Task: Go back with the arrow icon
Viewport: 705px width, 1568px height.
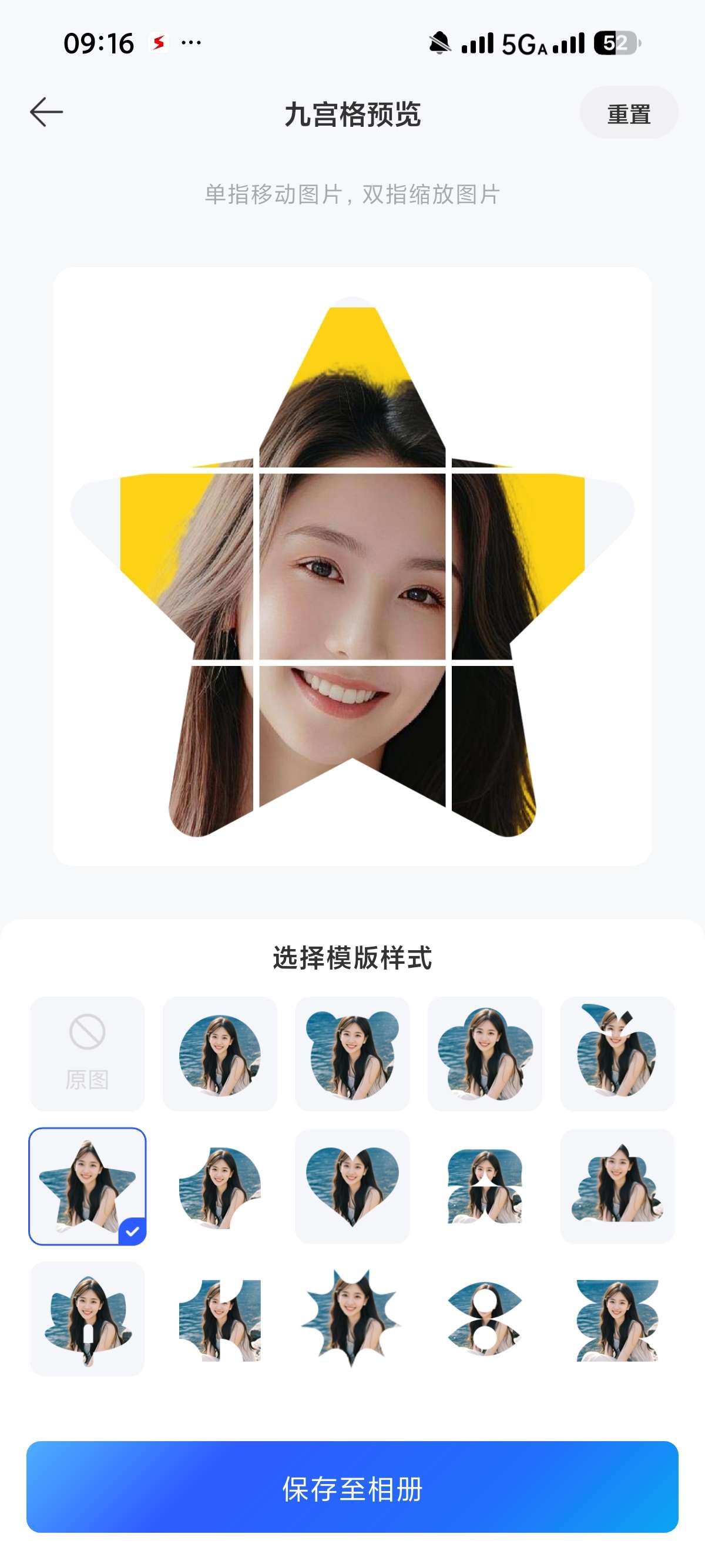Action: coord(46,112)
